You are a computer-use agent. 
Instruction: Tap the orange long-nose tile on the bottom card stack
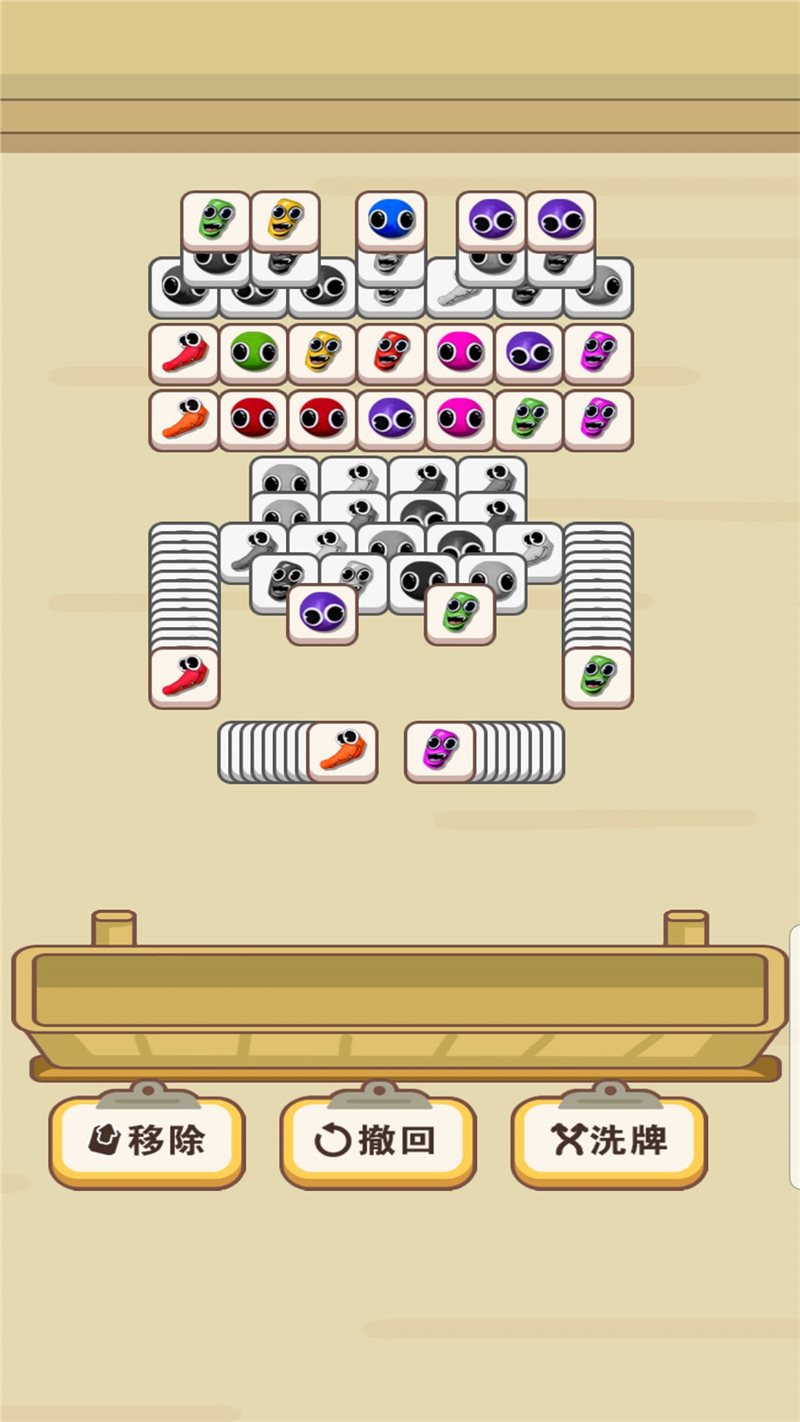(x=343, y=750)
